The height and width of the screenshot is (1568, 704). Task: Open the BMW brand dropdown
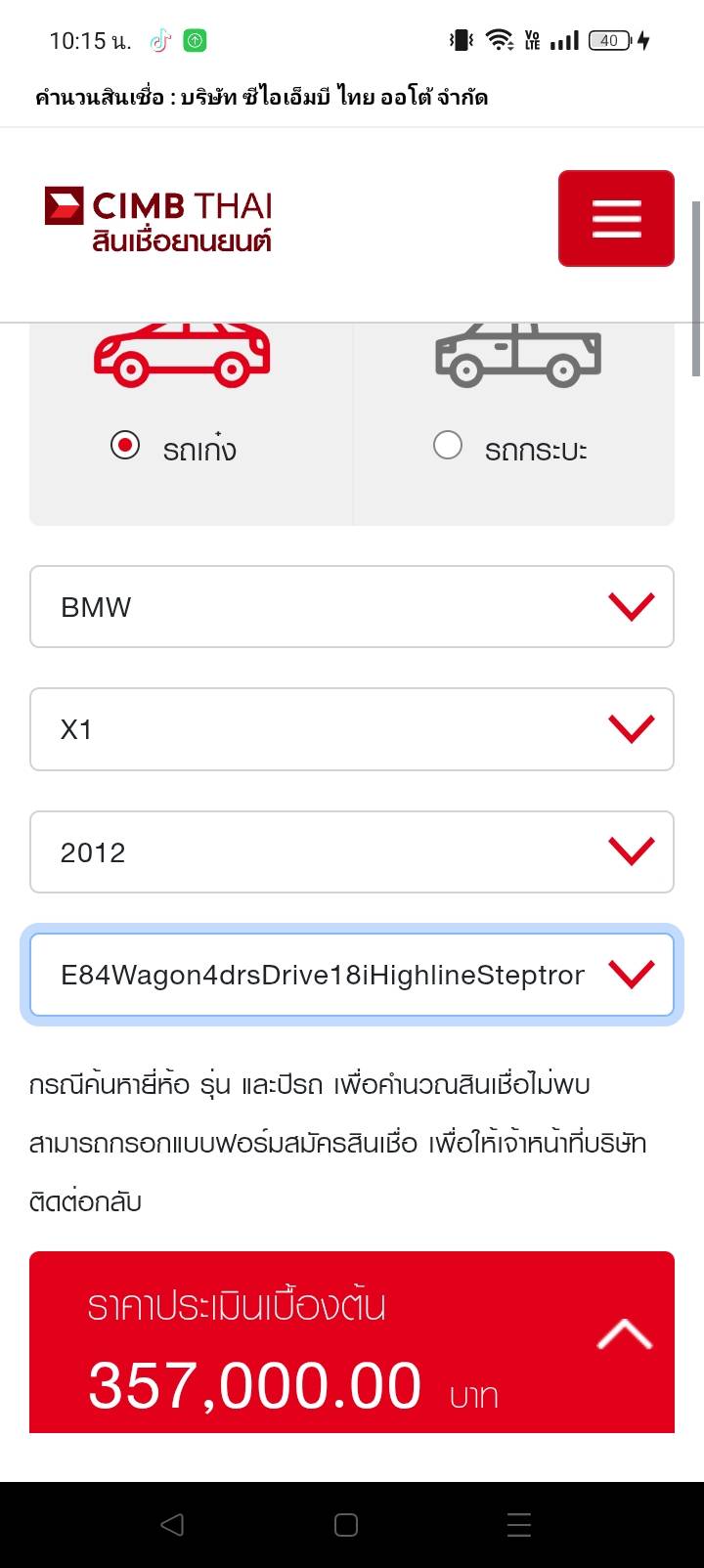tap(352, 606)
